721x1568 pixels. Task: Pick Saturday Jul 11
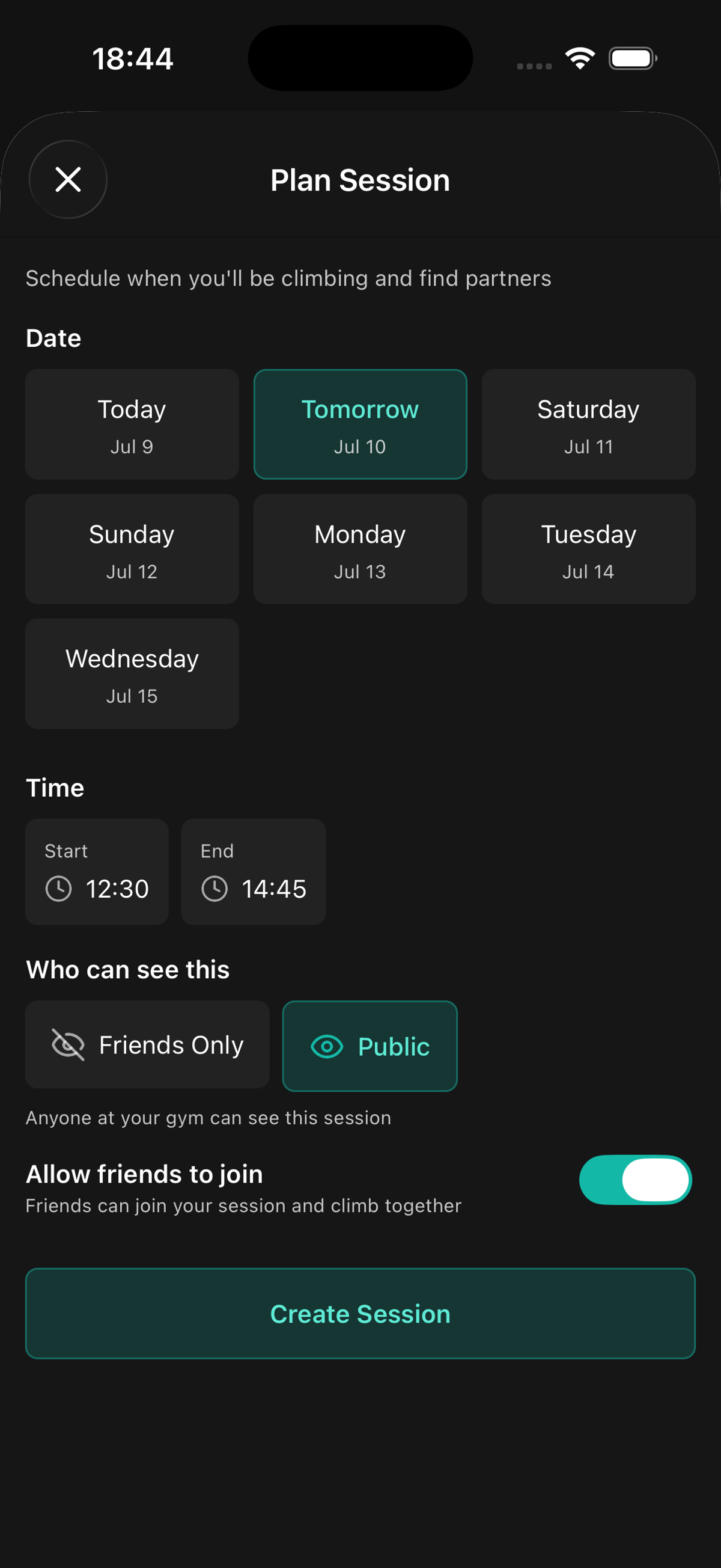pos(588,424)
